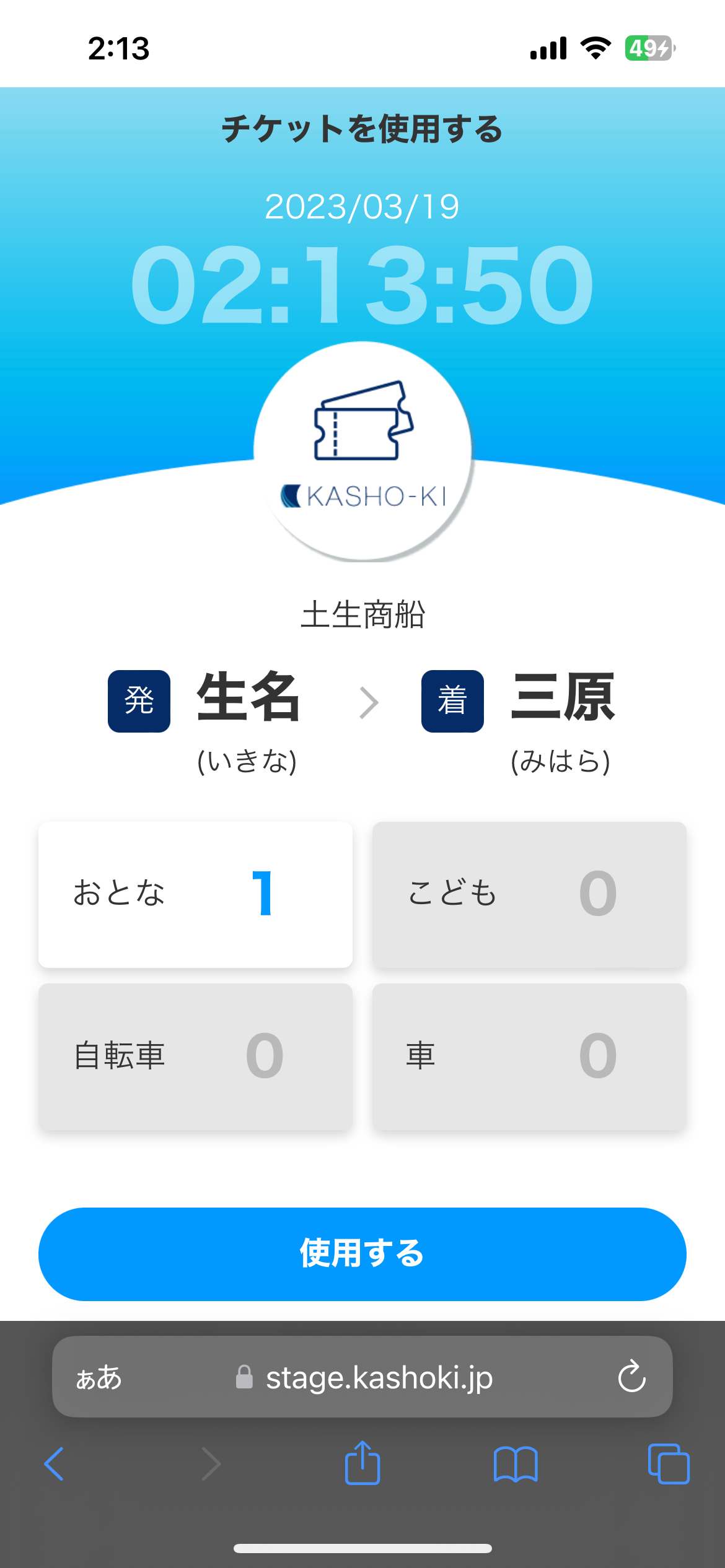
Task: Tap the 使用する button
Action: click(362, 1253)
